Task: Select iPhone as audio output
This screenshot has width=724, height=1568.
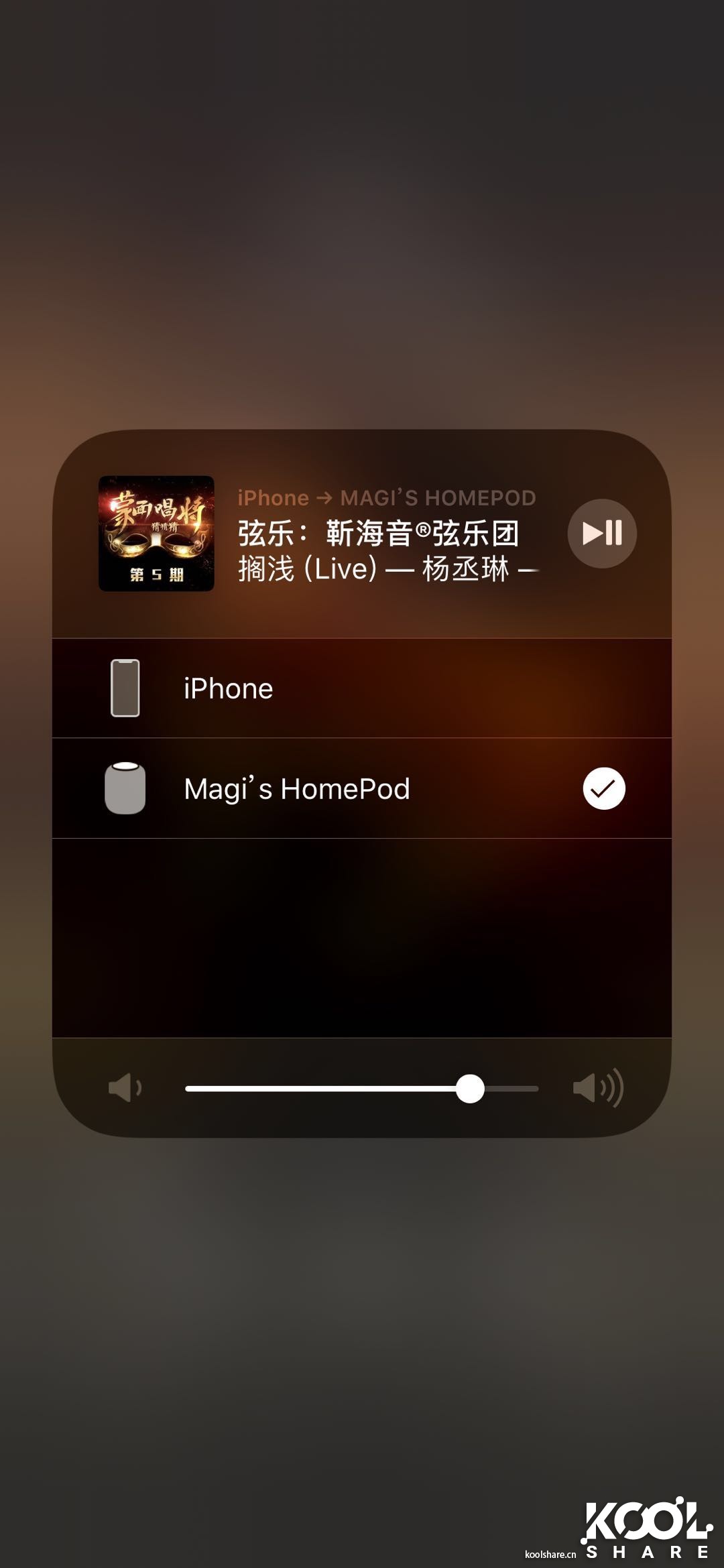Action: tap(362, 688)
